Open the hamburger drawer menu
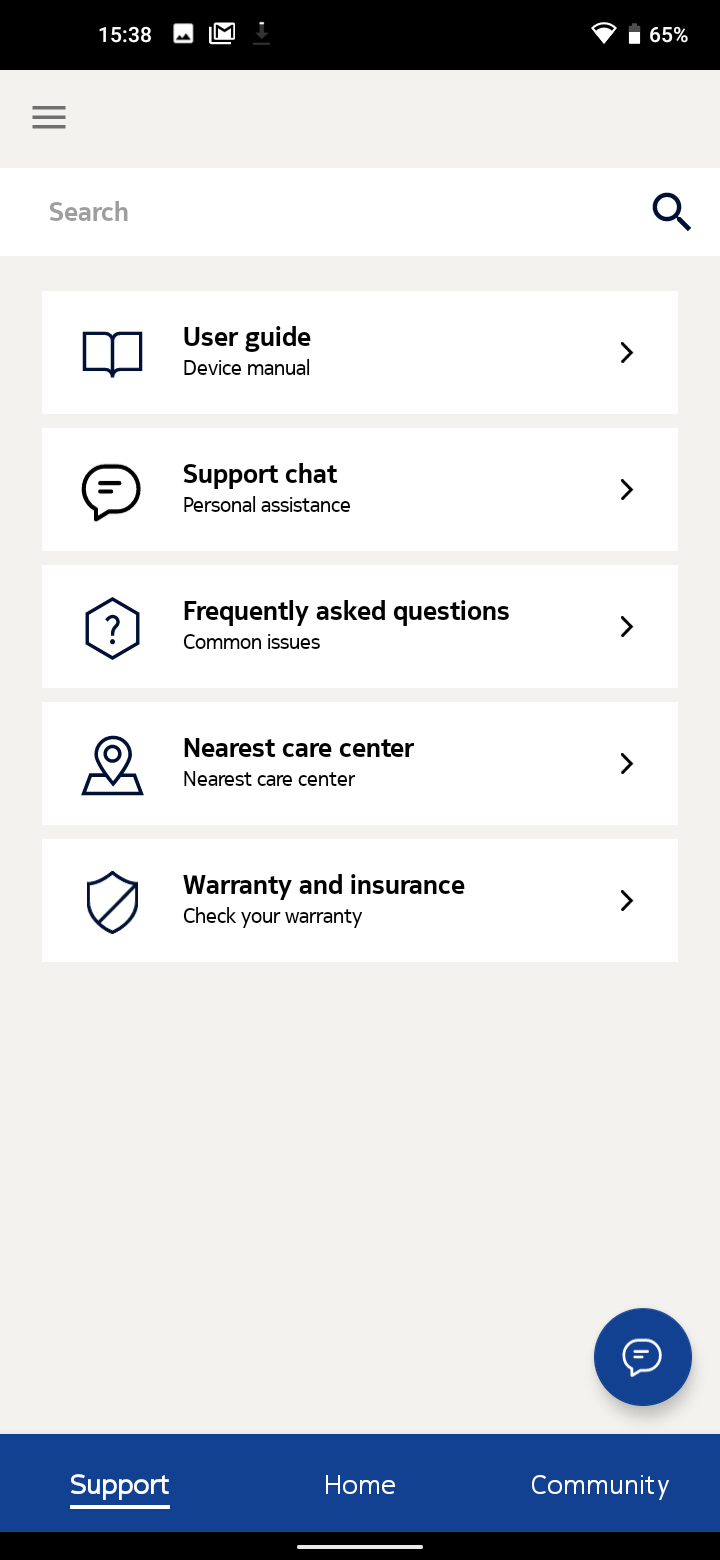The height and width of the screenshot is (1560, 720). point(49,118)
